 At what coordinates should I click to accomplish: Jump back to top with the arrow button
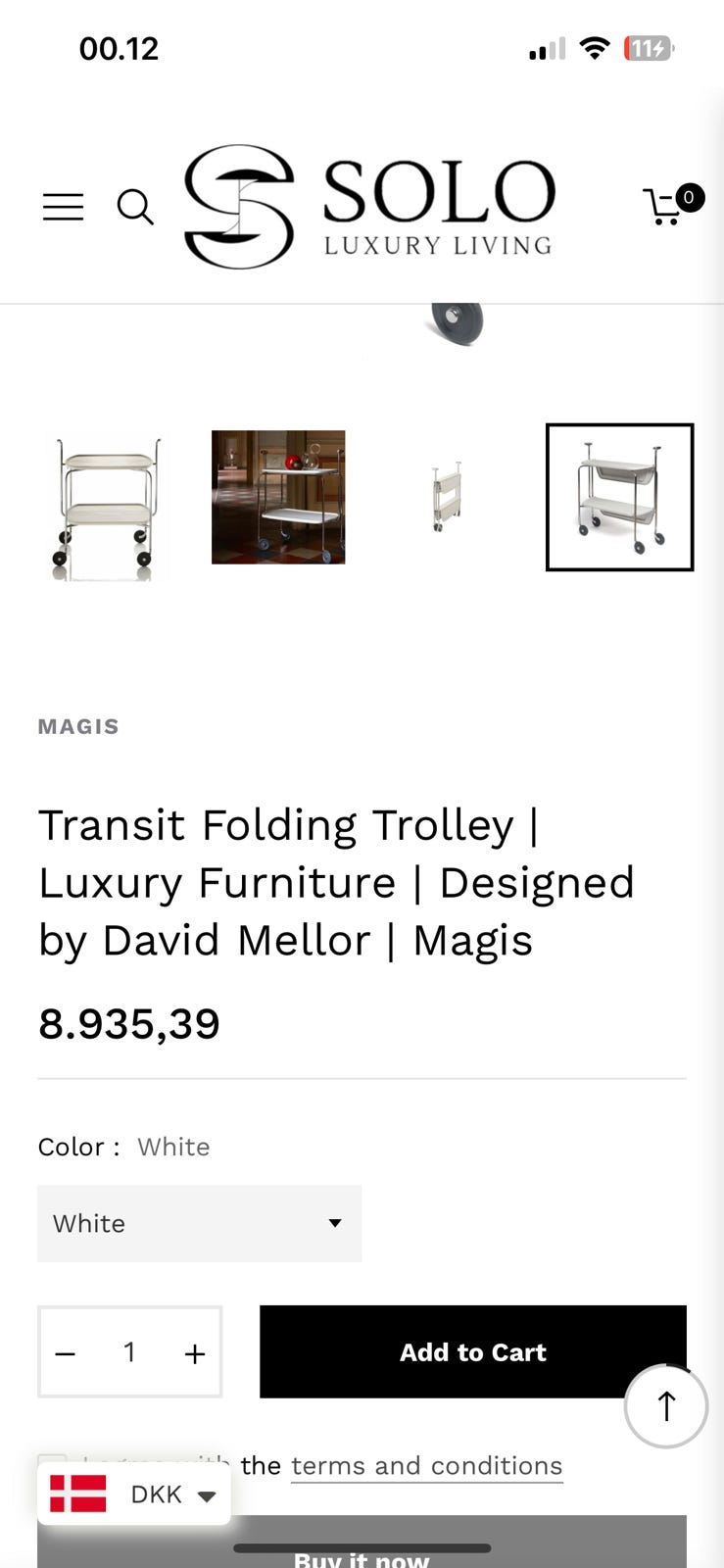(x=666, y=1406)
